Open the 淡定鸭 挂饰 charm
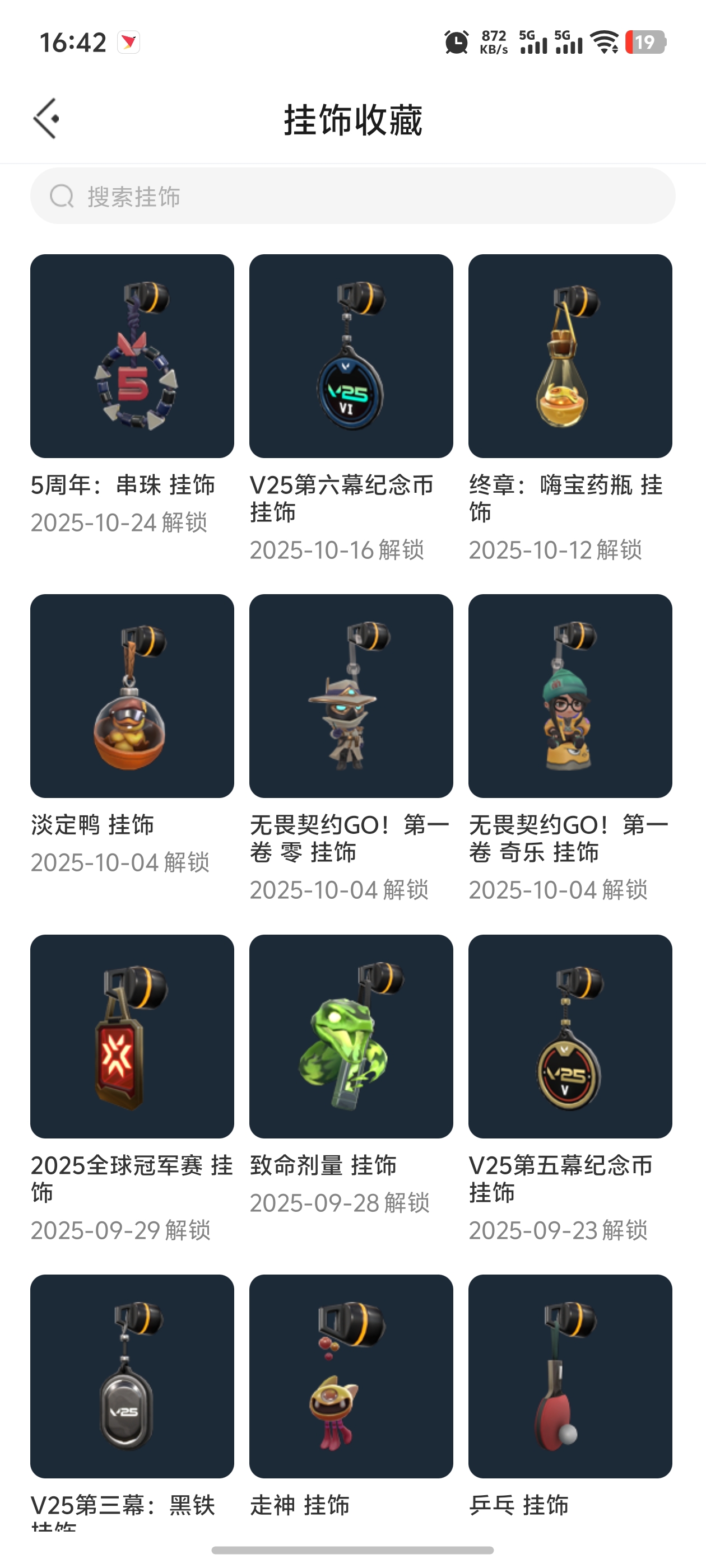Screen dimensions: 706x1568 (132, 696)
